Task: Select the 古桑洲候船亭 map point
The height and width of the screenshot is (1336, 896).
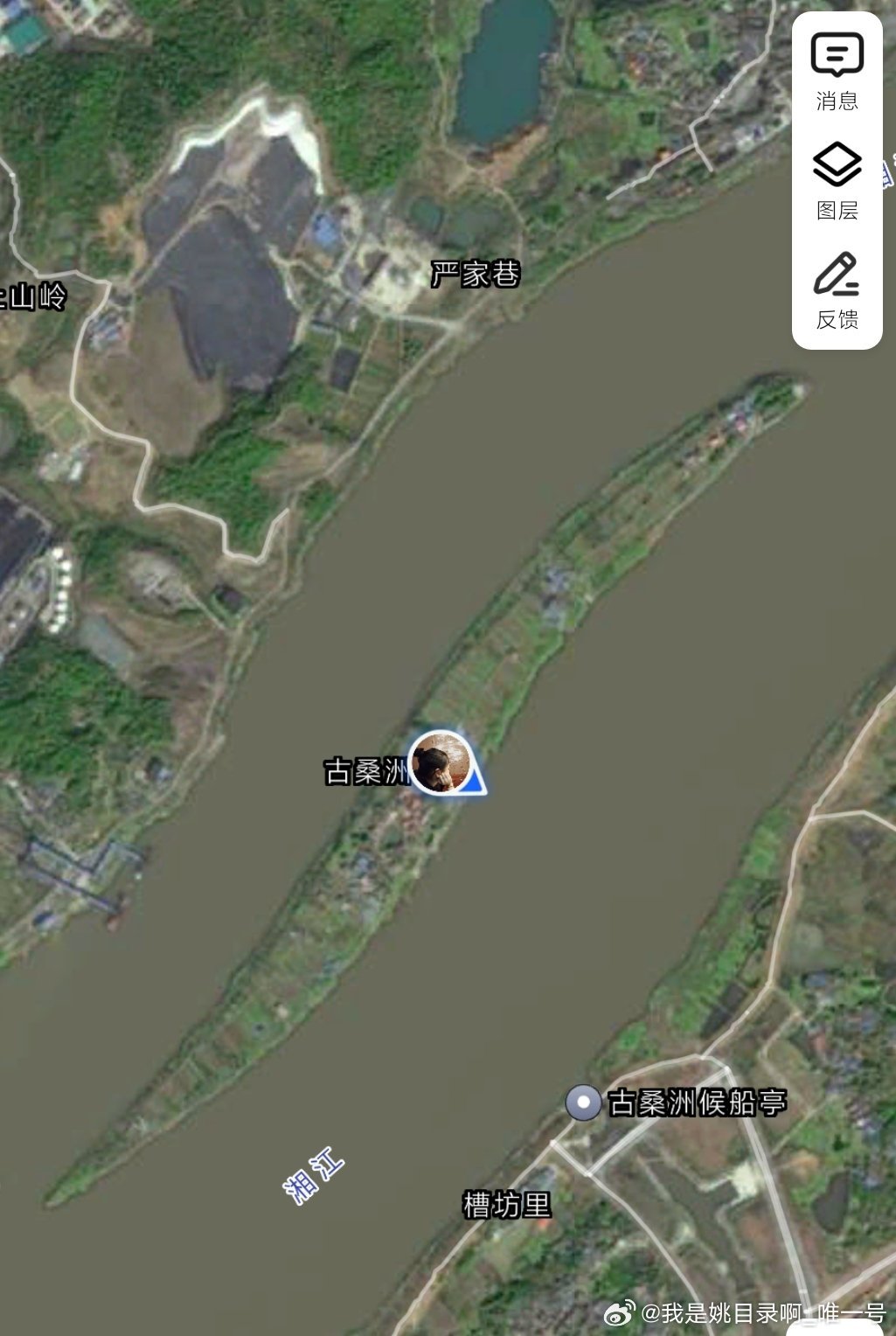Action: pos(584,1102)
